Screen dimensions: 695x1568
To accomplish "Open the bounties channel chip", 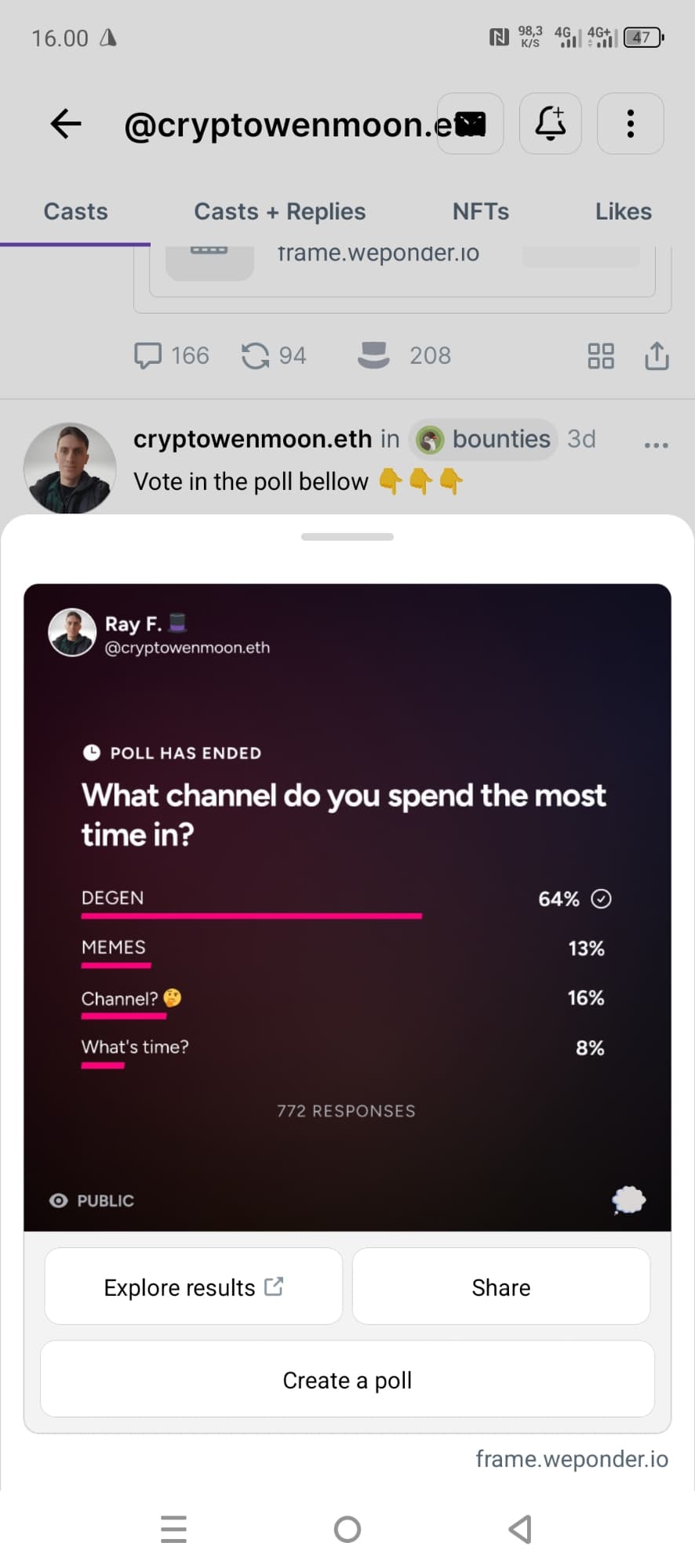I will click(483, 439).
